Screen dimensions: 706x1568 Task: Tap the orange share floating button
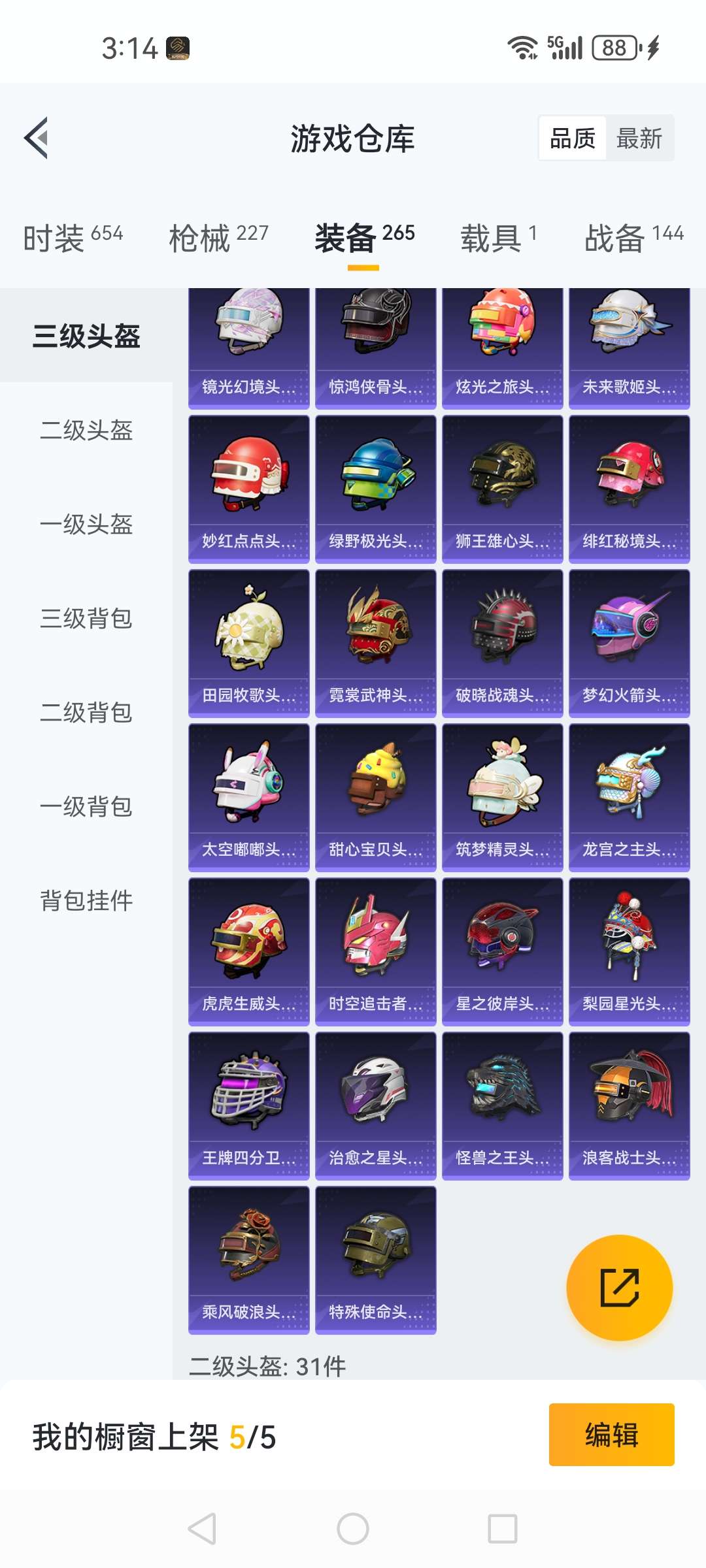[619, 1288]
